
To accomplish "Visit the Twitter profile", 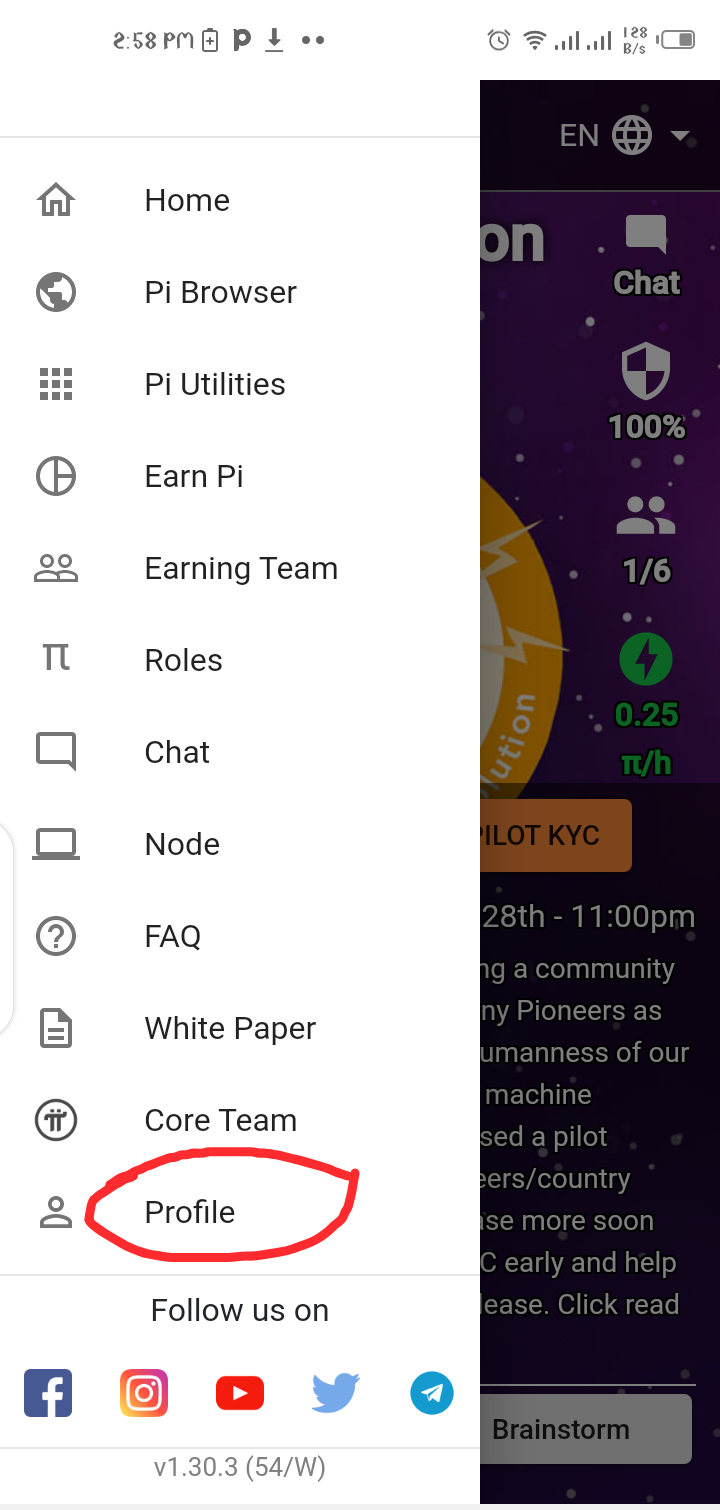I will coord(336,1392).
